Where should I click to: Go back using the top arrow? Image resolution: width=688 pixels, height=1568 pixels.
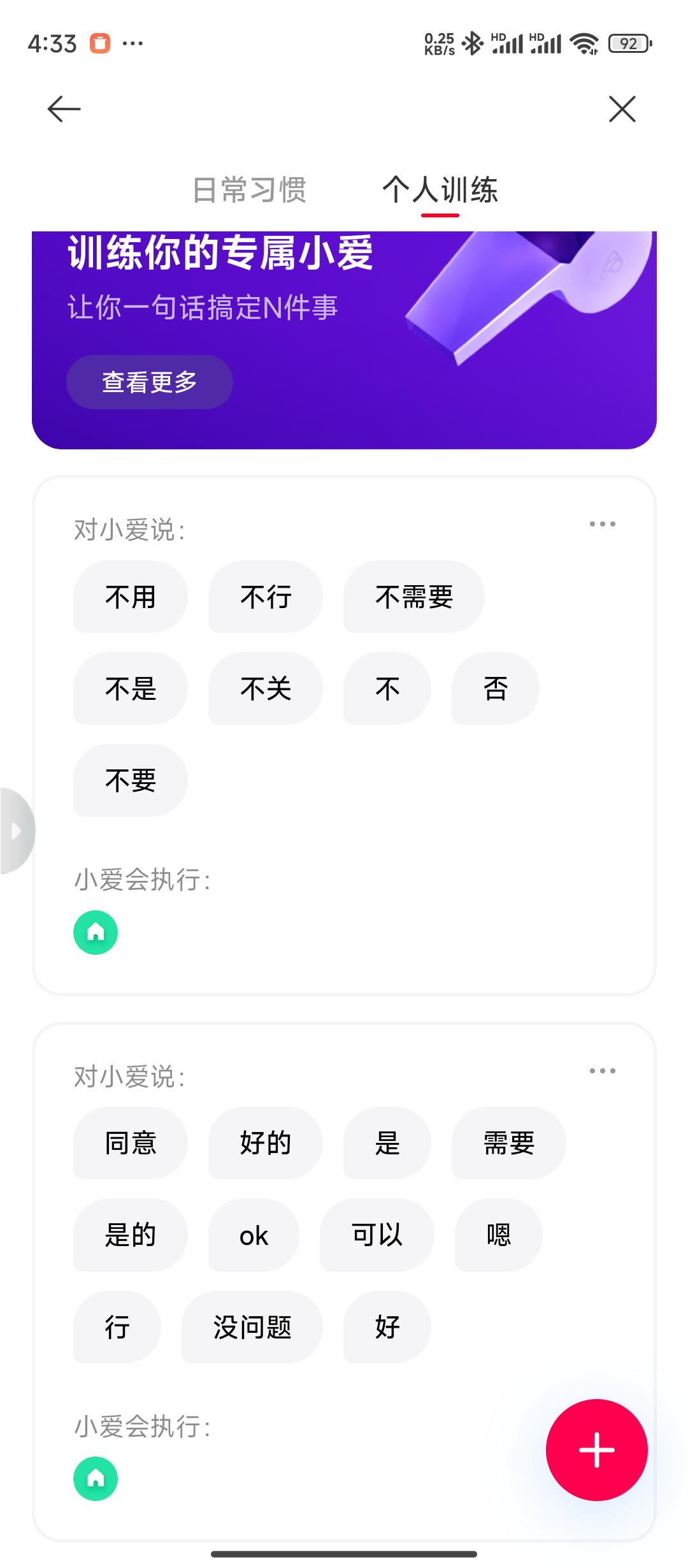click(64, 109)
